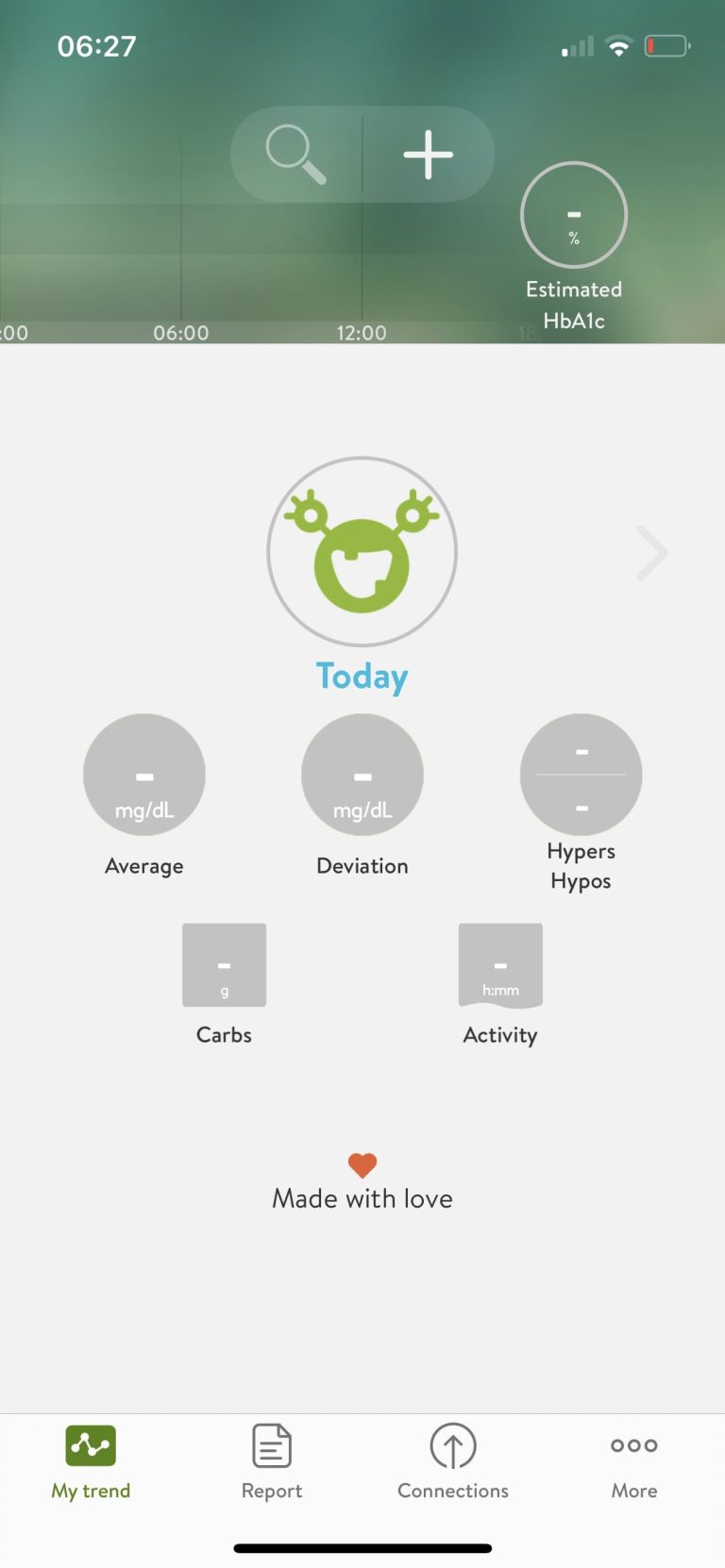Open the search function

click(x=295, y=153)
